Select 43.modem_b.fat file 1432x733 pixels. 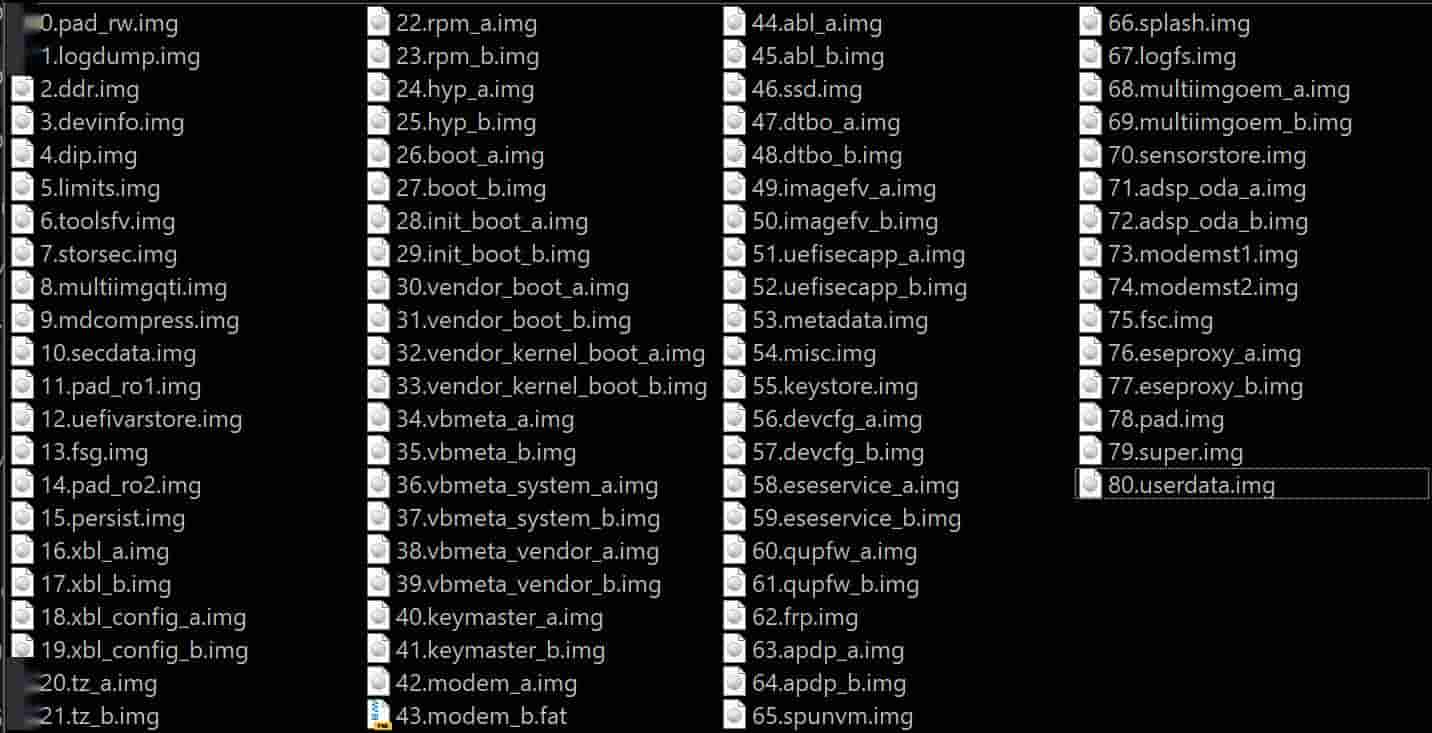(481, 716)
